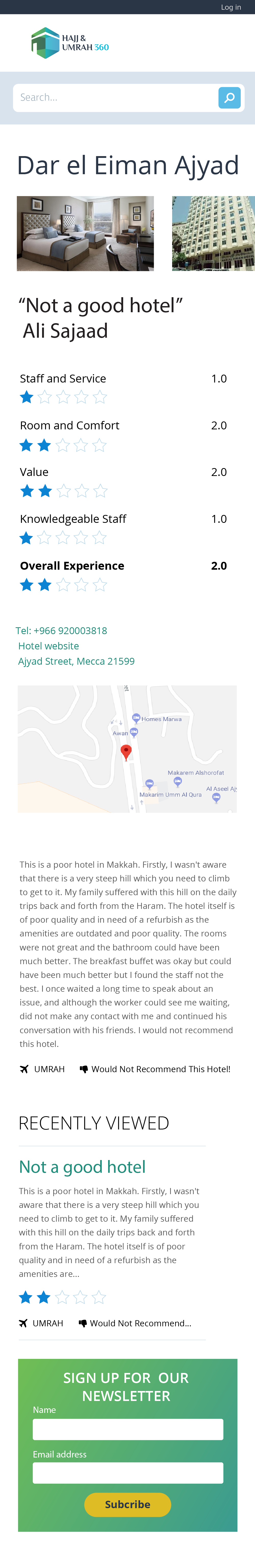The width and height of the screenshot is (255, 1568).
Task: Open the hotel bedroom photo
Action: tap(85, 233)
